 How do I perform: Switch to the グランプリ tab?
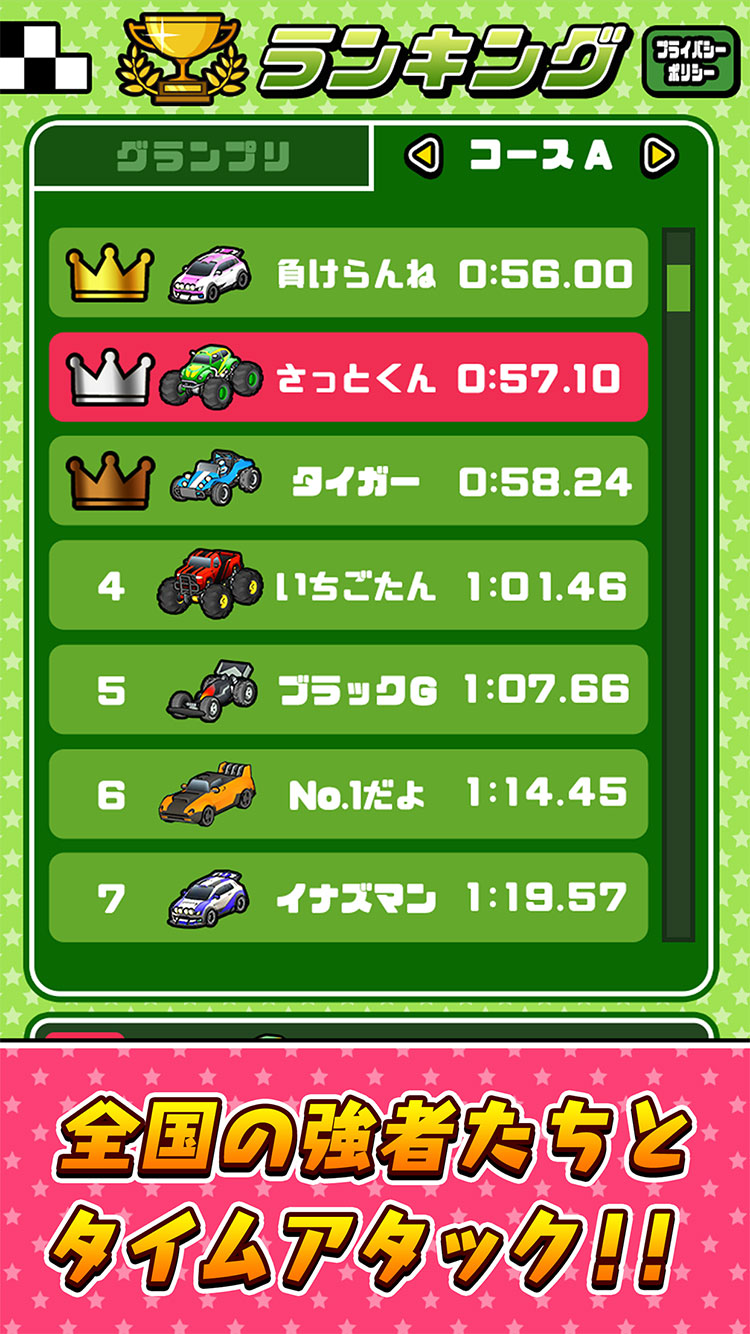pos(203,156)
